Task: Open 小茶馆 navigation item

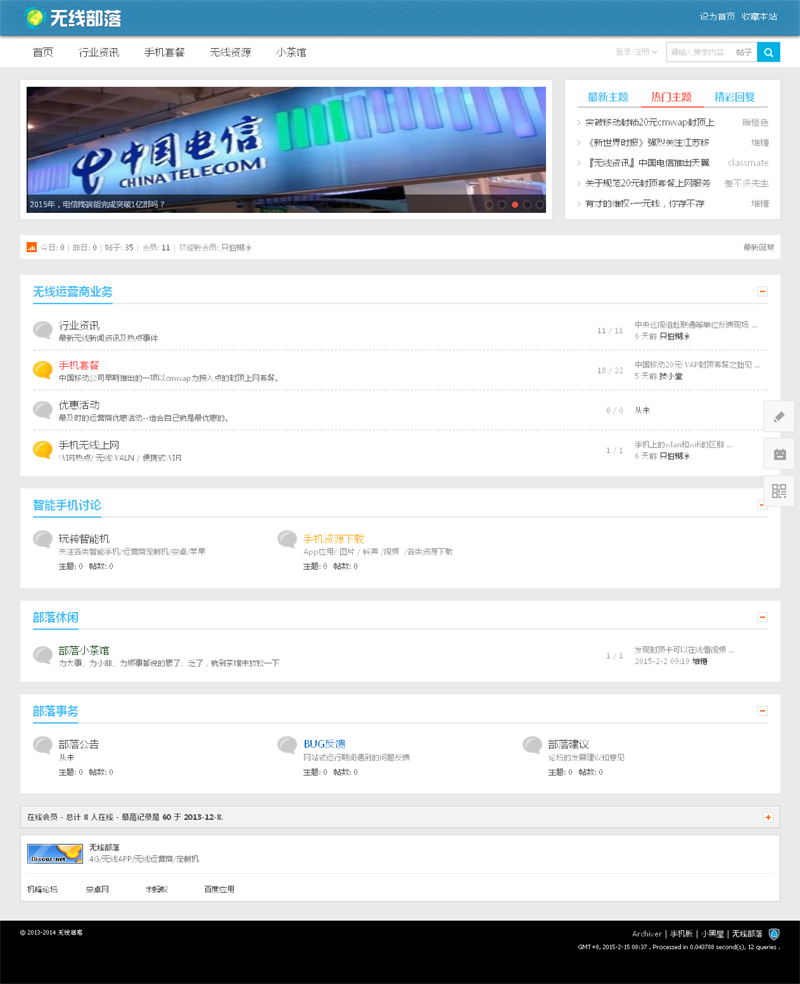Action: click(x=291, y=52)
